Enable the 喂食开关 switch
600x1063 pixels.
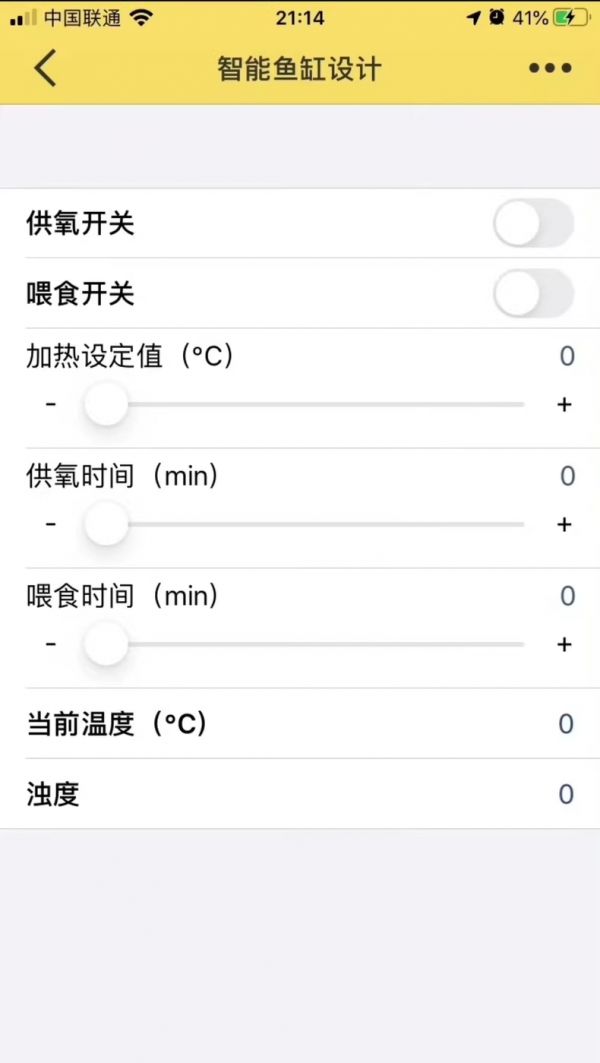click(x=533, y=294)
